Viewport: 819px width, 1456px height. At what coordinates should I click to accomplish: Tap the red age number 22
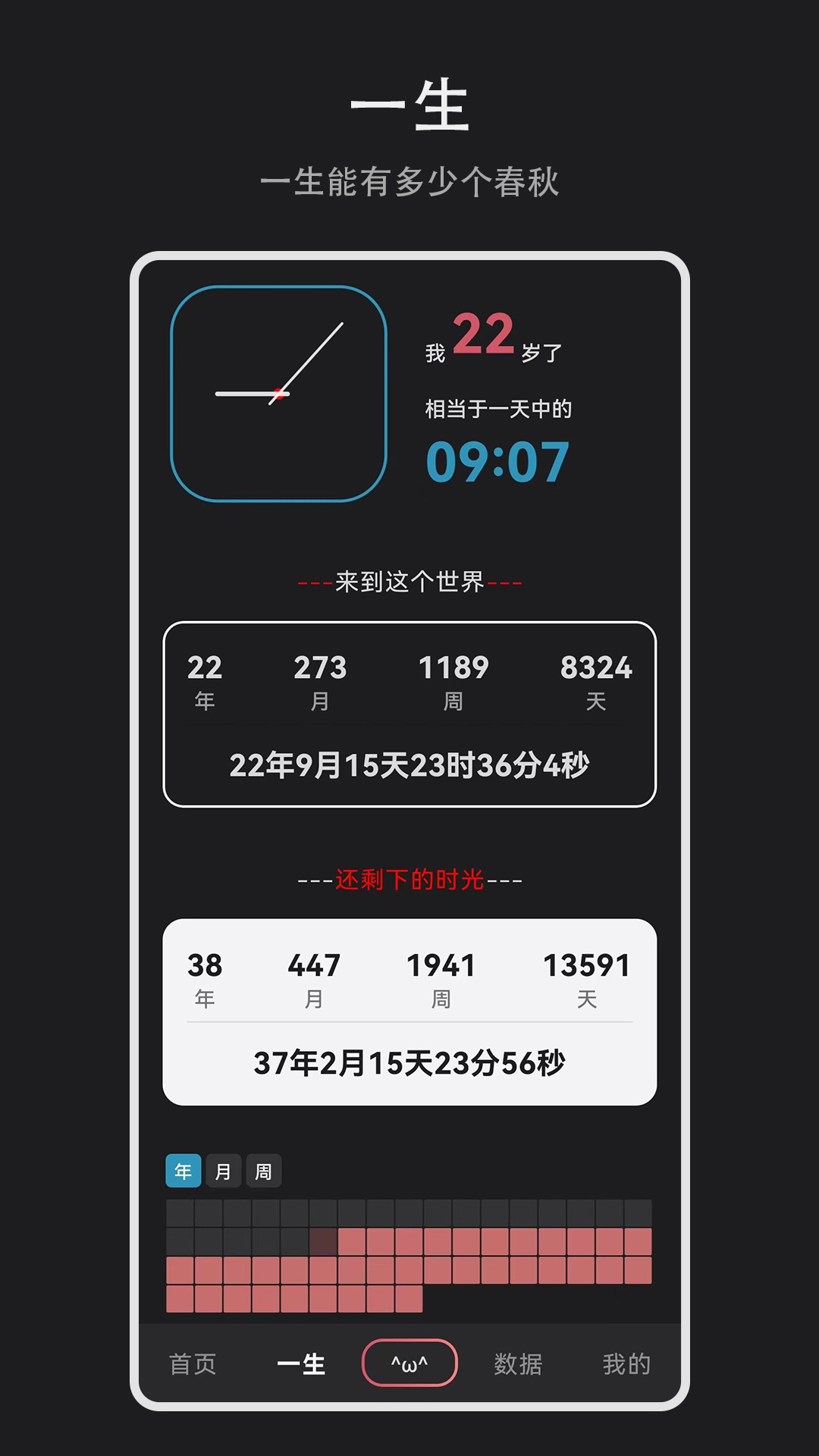(x=486, y=336)
